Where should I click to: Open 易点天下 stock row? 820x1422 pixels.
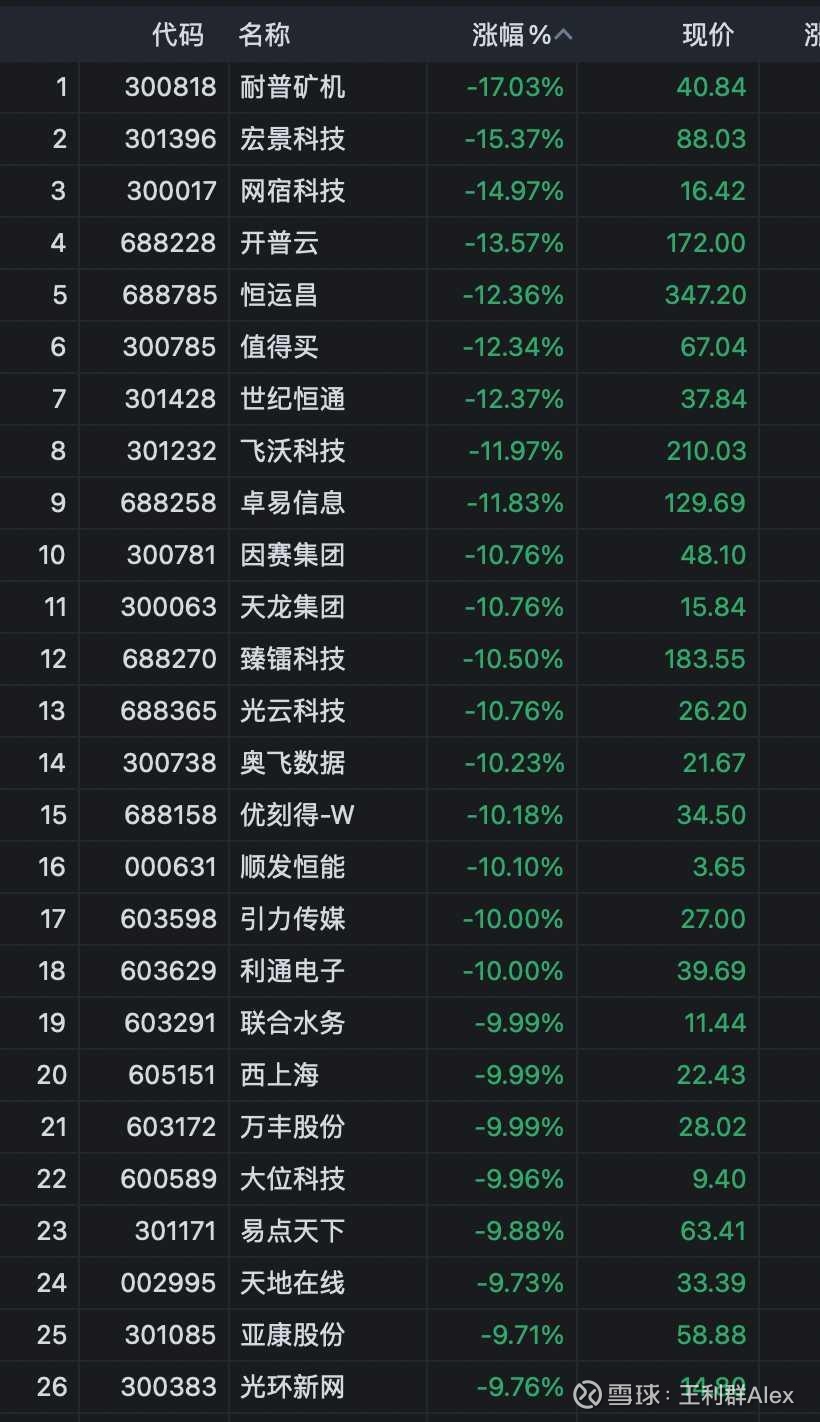[410, 1231]
